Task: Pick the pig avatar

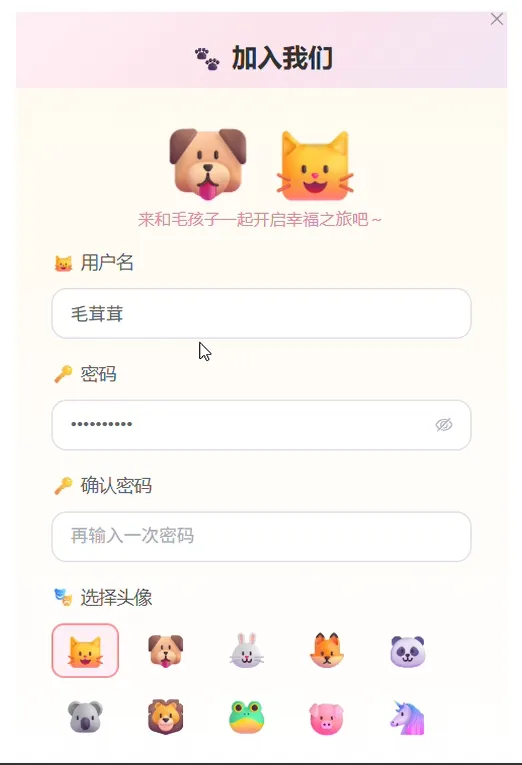Action: (x=327, y=717)
